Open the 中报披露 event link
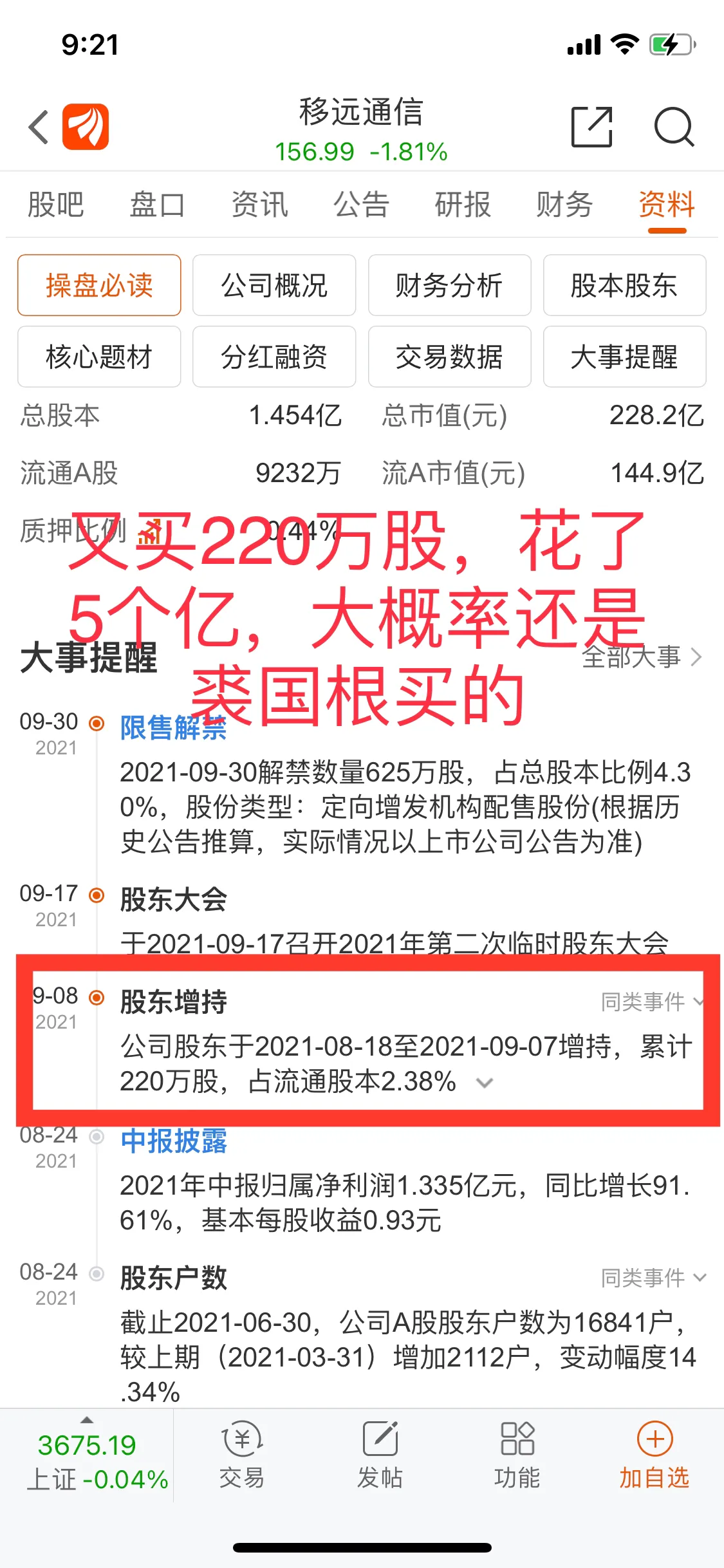 [x=174, y=1141]
